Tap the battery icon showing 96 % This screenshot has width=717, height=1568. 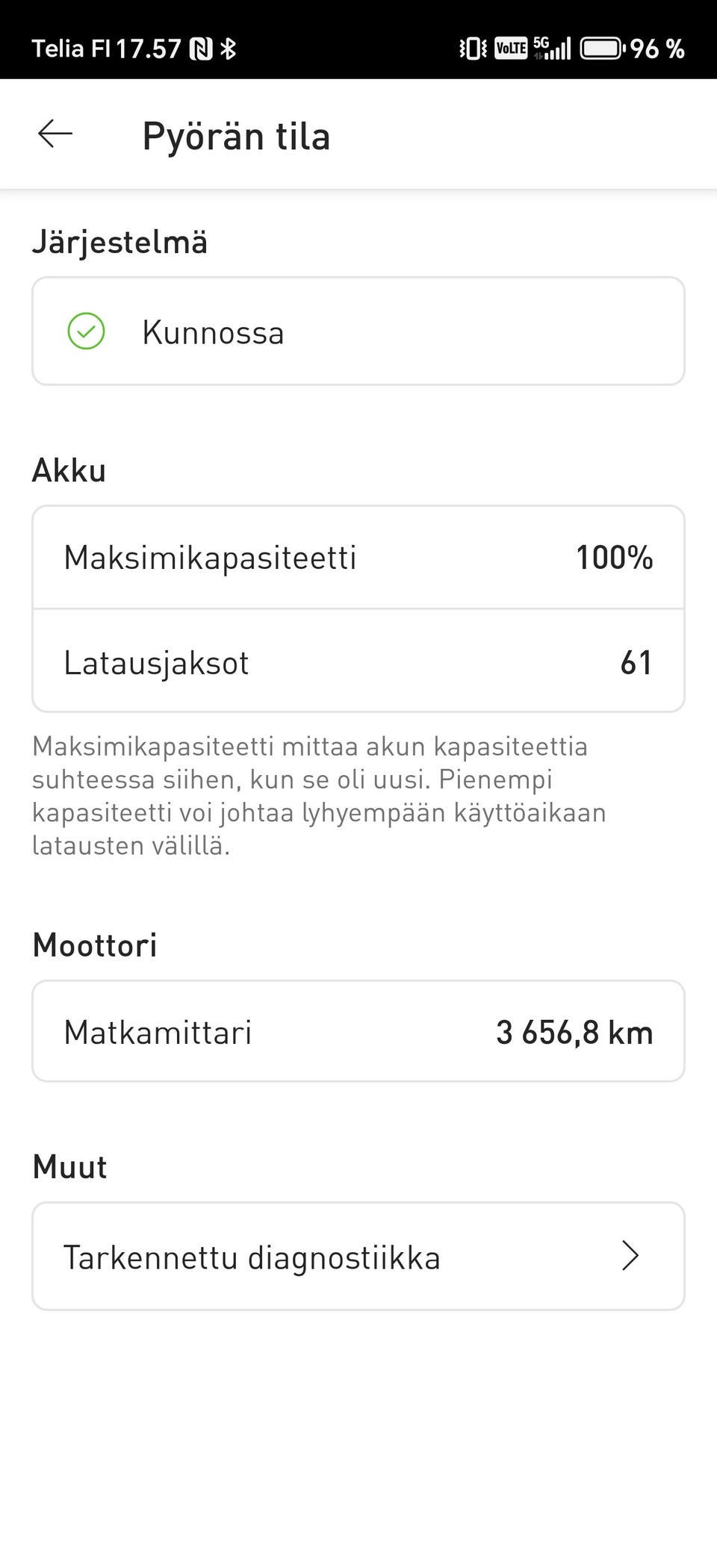[602, 48]
